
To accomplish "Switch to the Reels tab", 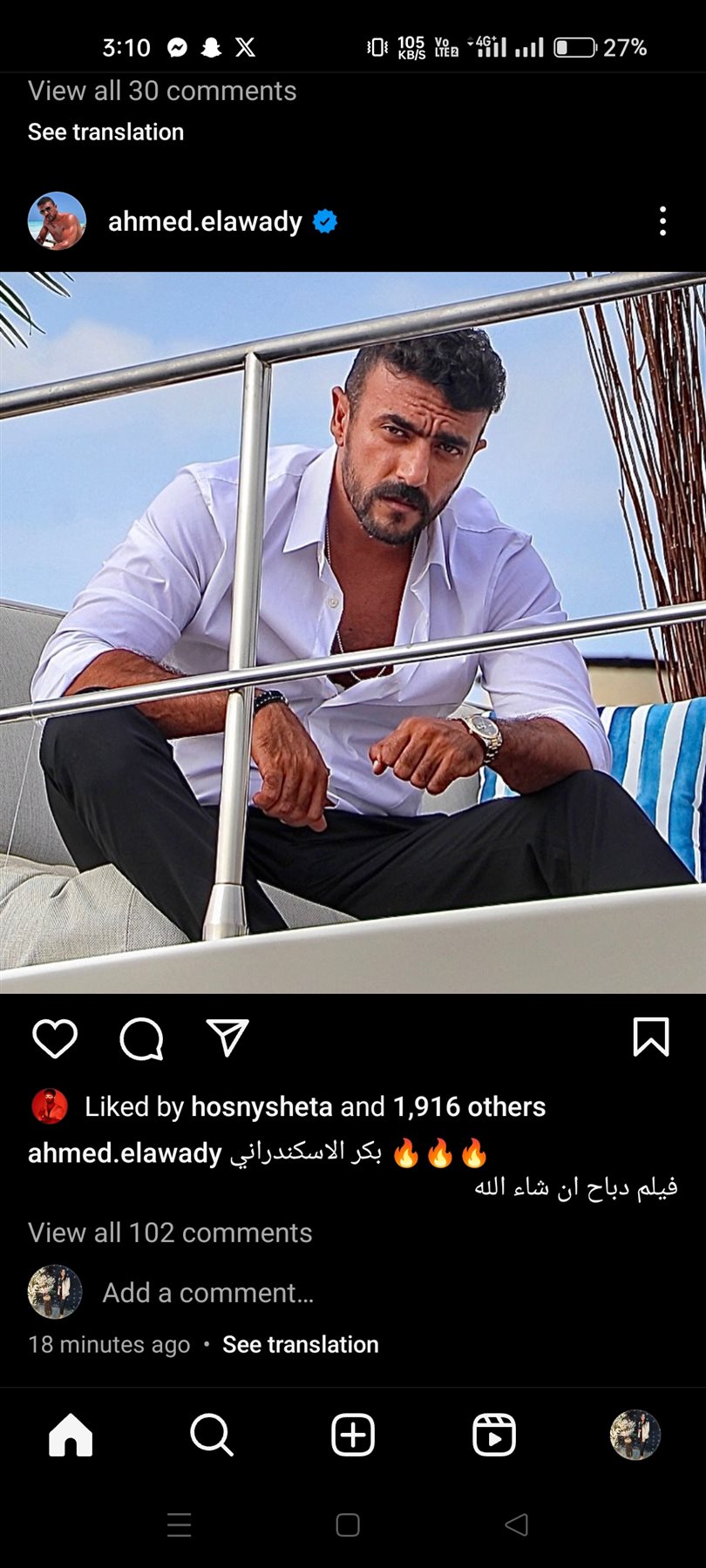I will pyautogui.click(x=494, y=1435).
